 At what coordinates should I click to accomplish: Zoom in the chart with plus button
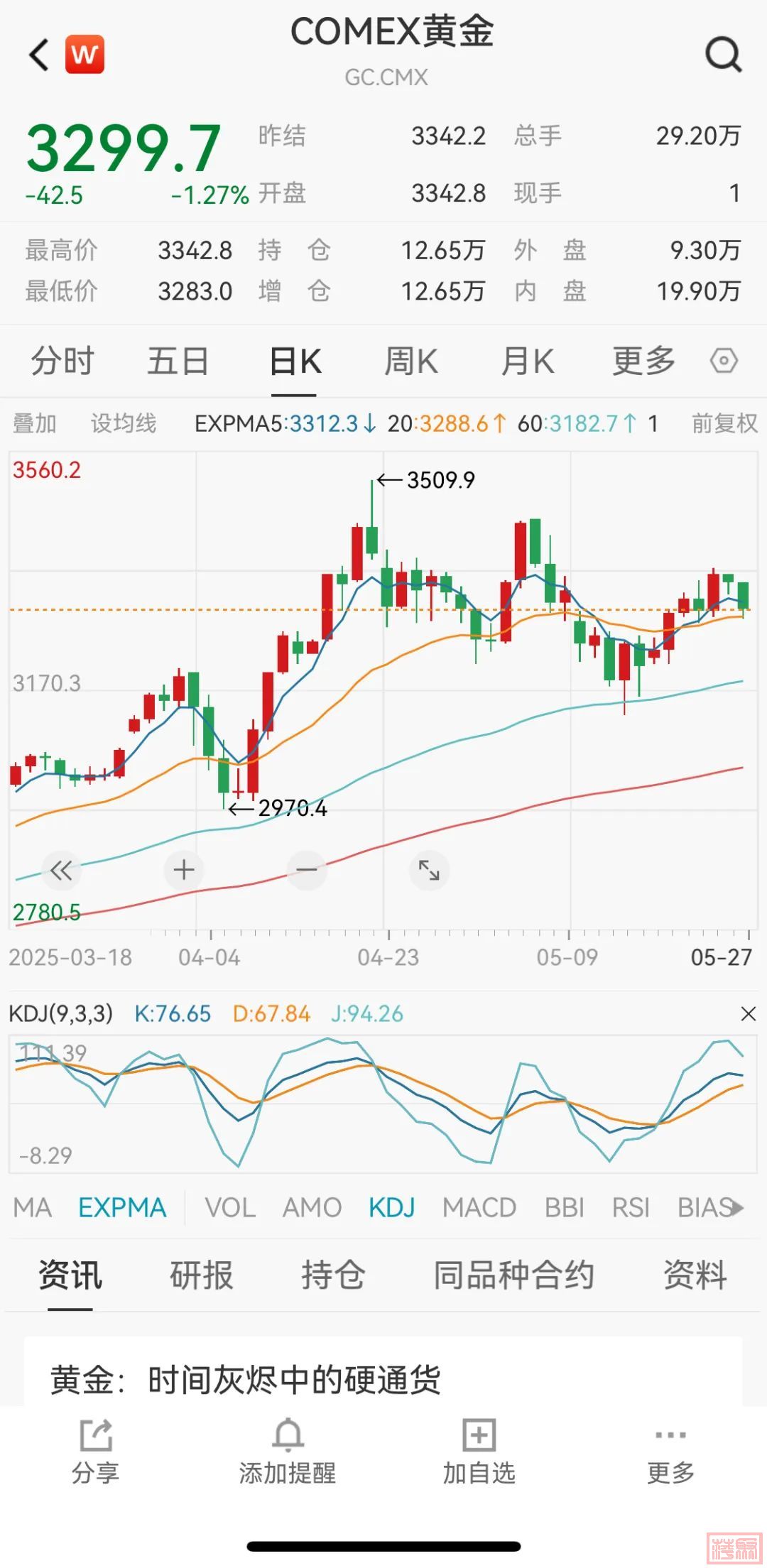coord(184,870)
